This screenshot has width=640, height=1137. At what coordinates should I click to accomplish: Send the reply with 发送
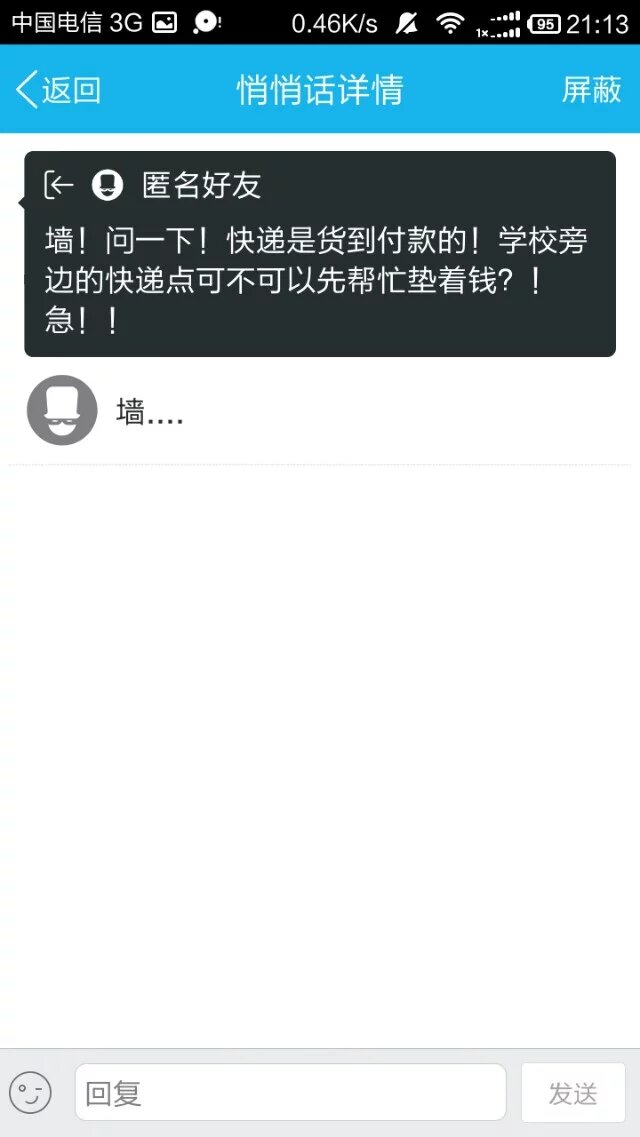pos(573,1092)
